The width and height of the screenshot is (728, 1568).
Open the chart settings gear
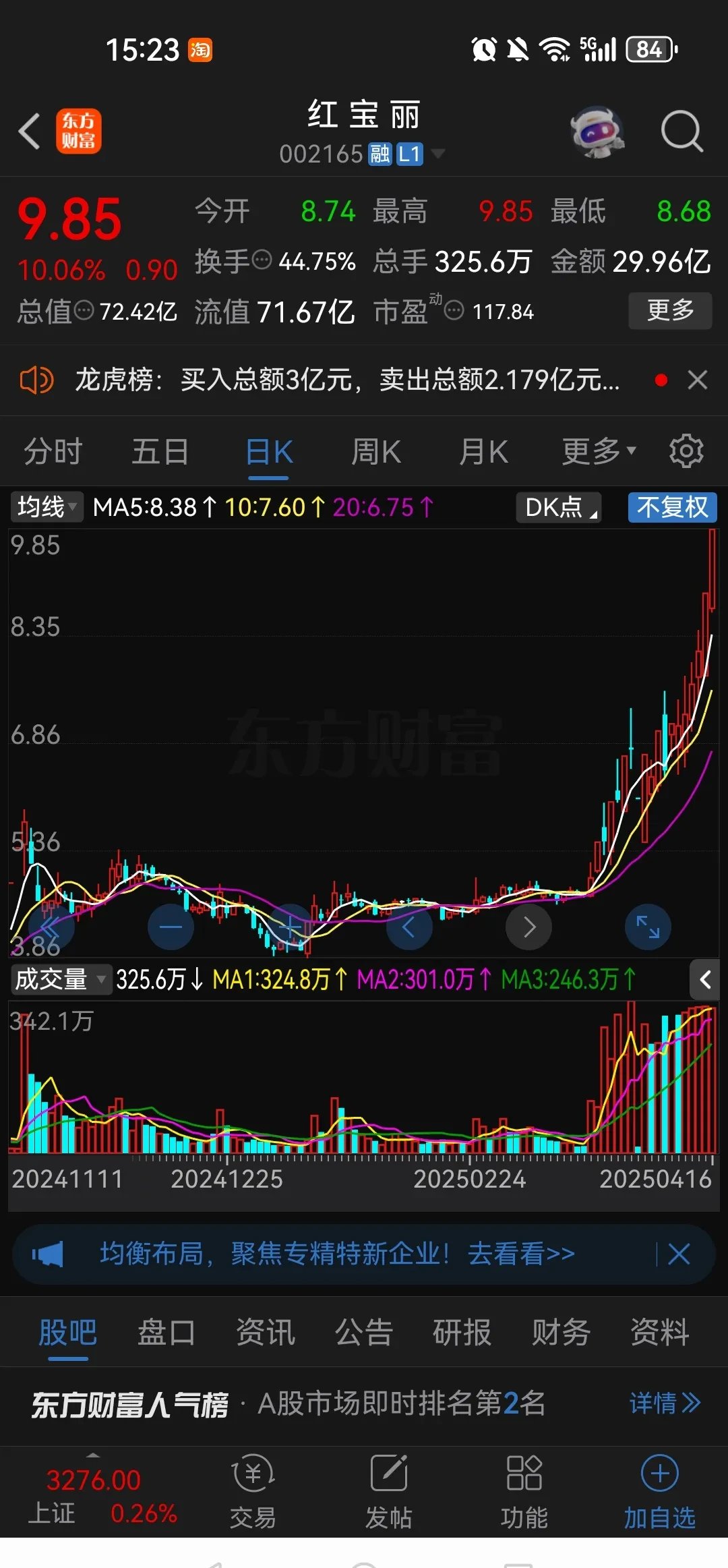coord(686,451)
